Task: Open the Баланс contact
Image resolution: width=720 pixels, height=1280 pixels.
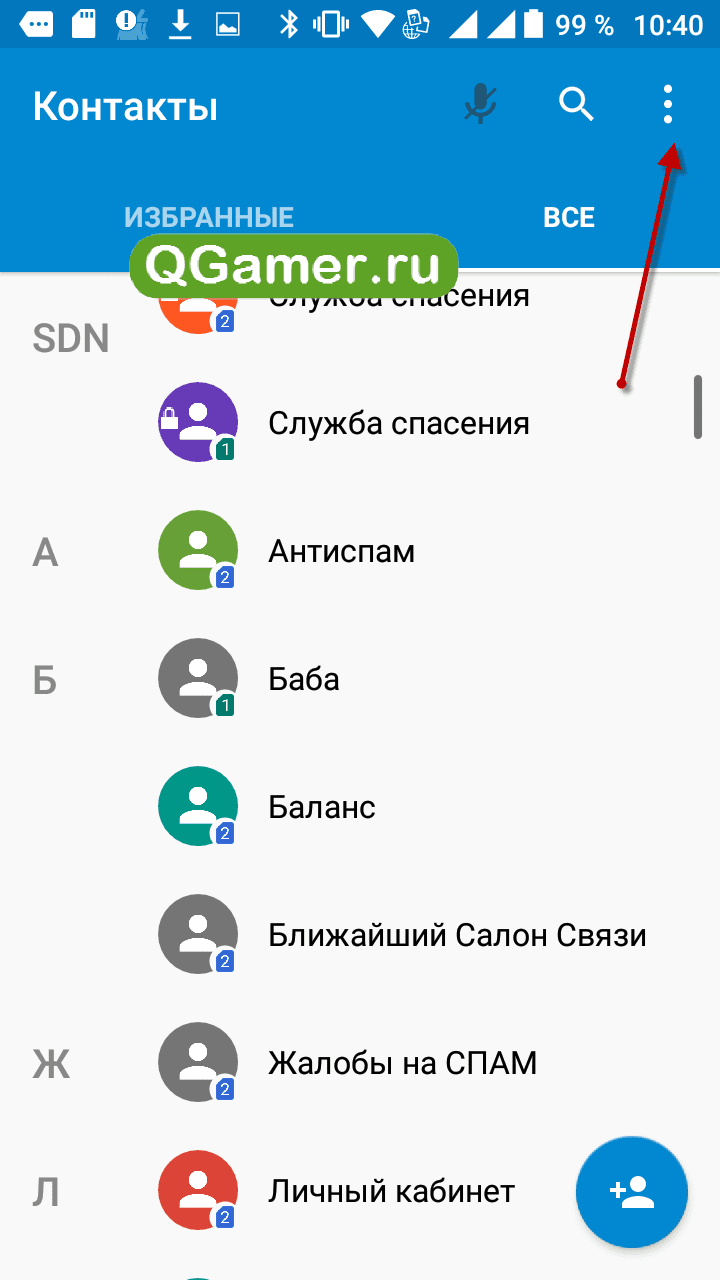Action: tap(360, 807)
